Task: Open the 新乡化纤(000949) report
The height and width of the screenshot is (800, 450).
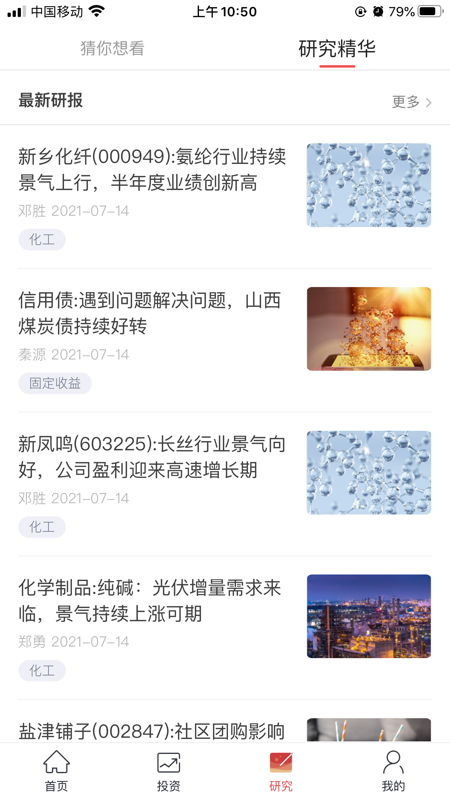Action: click(224, 196)
